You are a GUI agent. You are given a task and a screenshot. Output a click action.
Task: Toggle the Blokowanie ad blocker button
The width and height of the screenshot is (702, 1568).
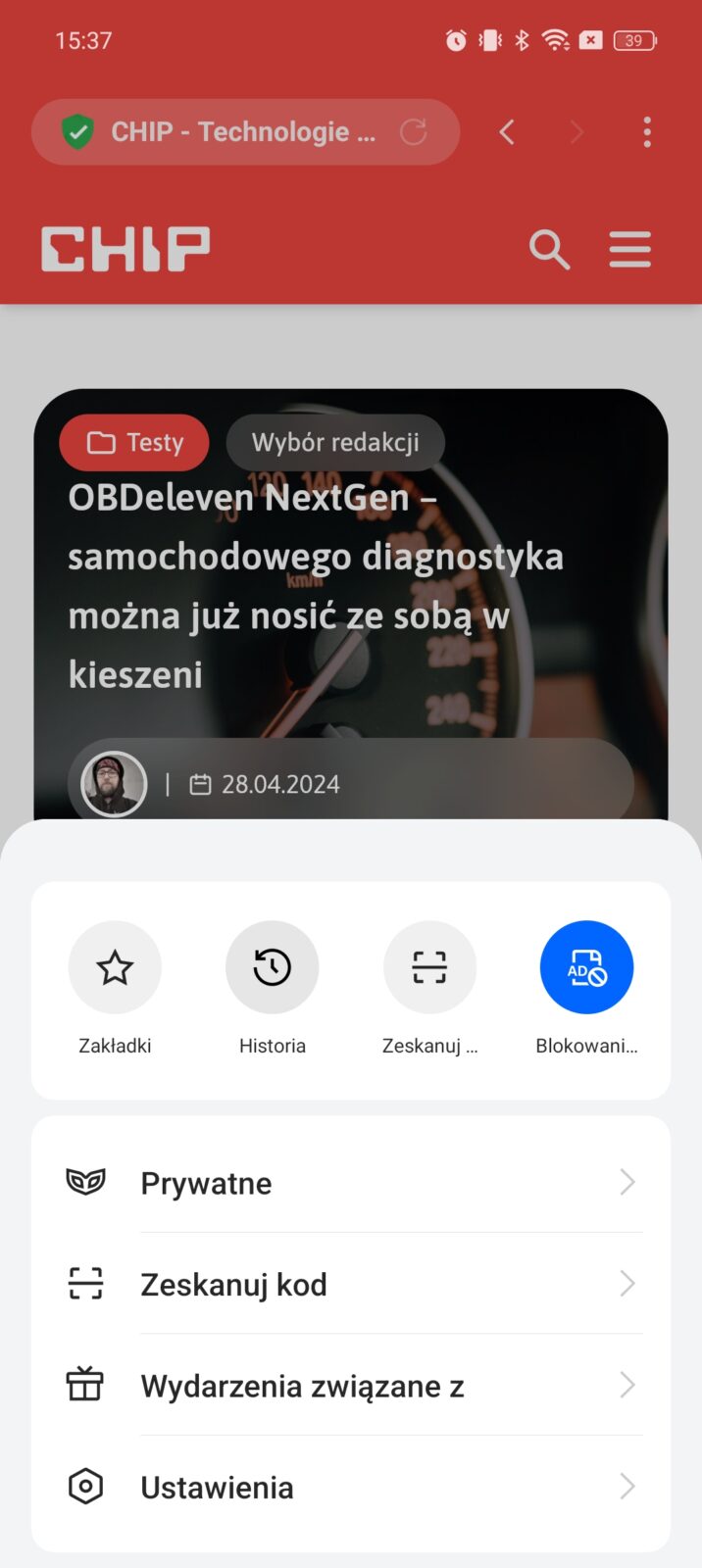pos(586,968)
